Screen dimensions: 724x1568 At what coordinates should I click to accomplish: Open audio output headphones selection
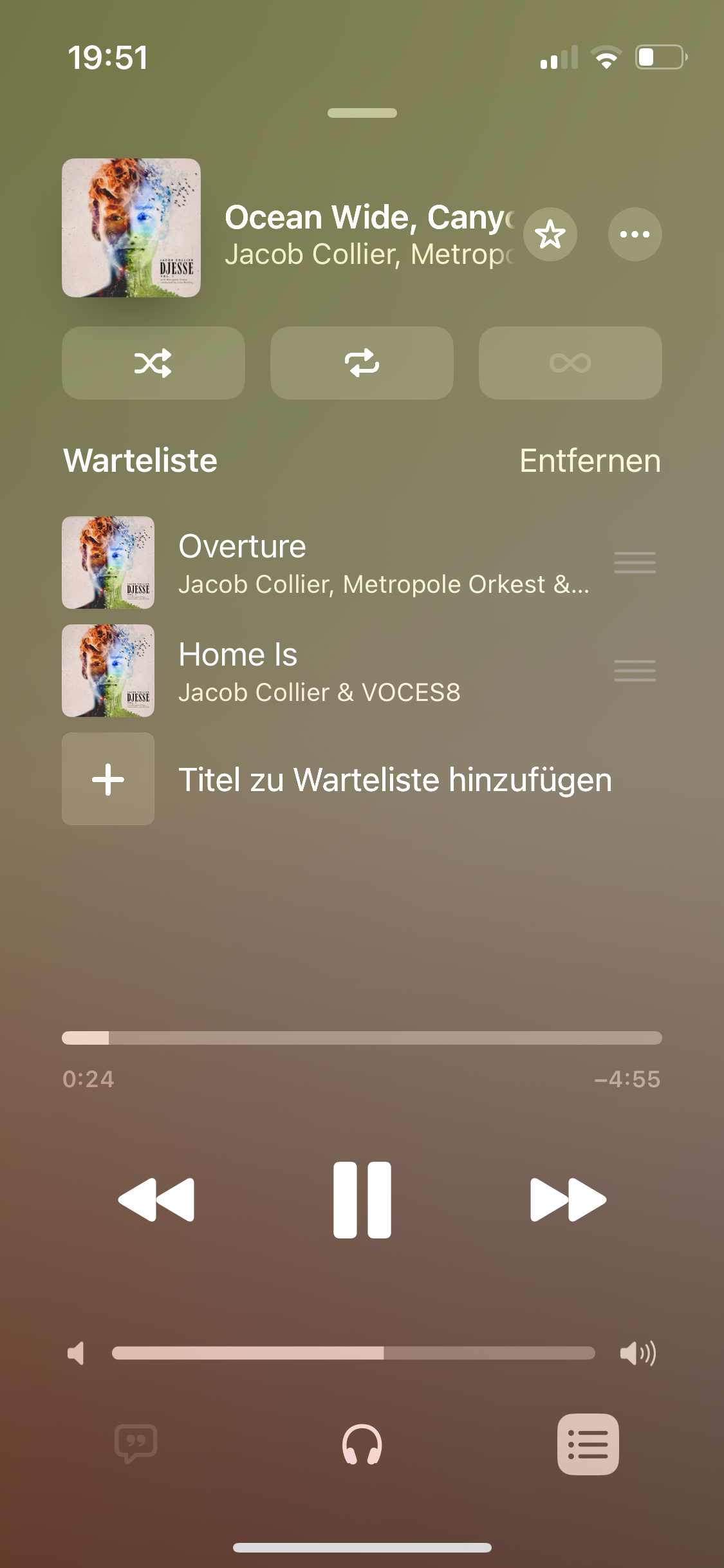pos(362,1444)
